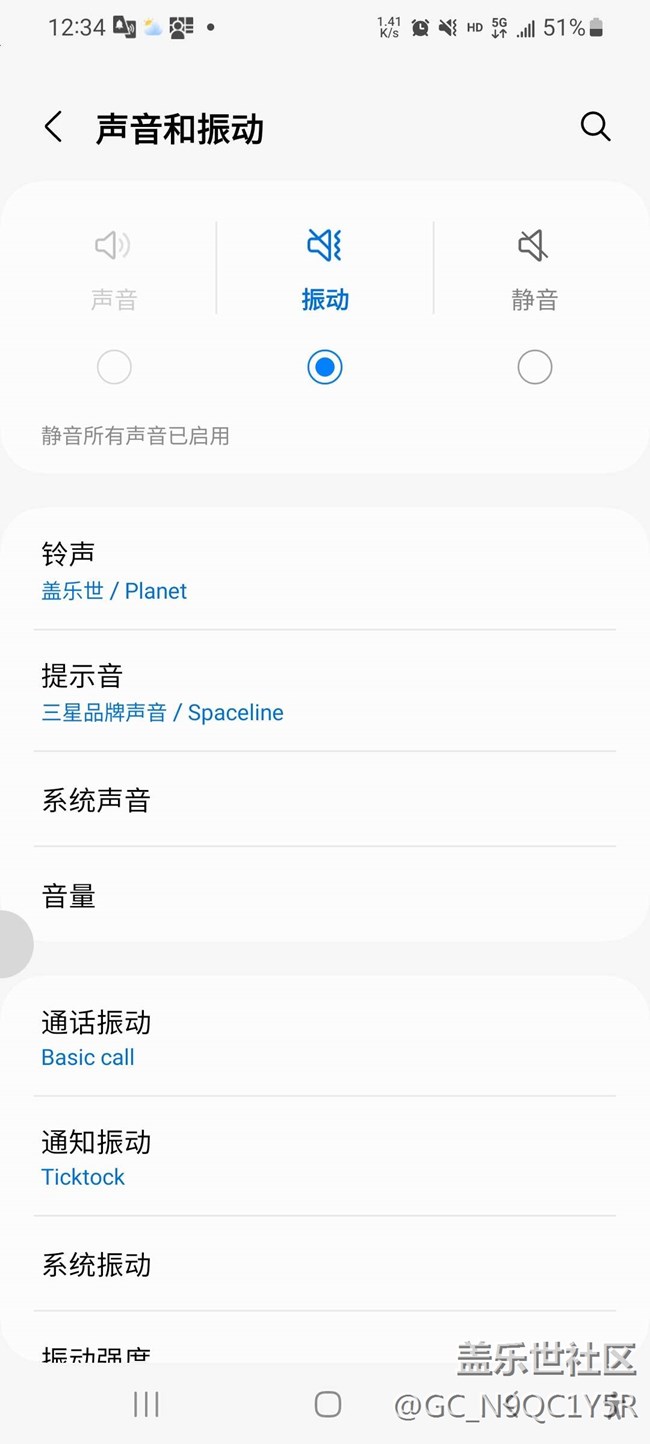This screenshot has width=650, height=1444.
Task: Open the search icon in the header
Action: point(595,127)
